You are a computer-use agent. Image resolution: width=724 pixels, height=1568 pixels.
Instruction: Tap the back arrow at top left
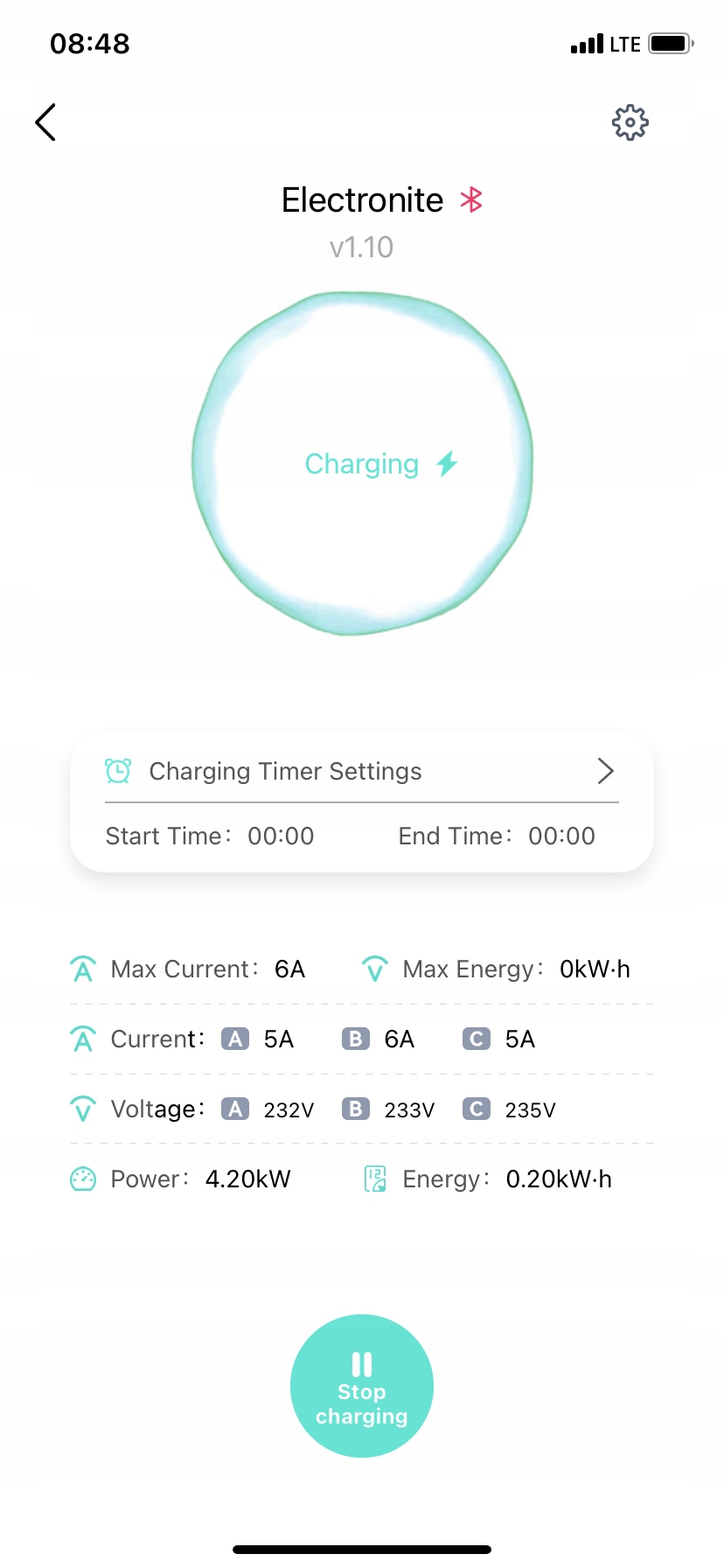coord(45,122)
